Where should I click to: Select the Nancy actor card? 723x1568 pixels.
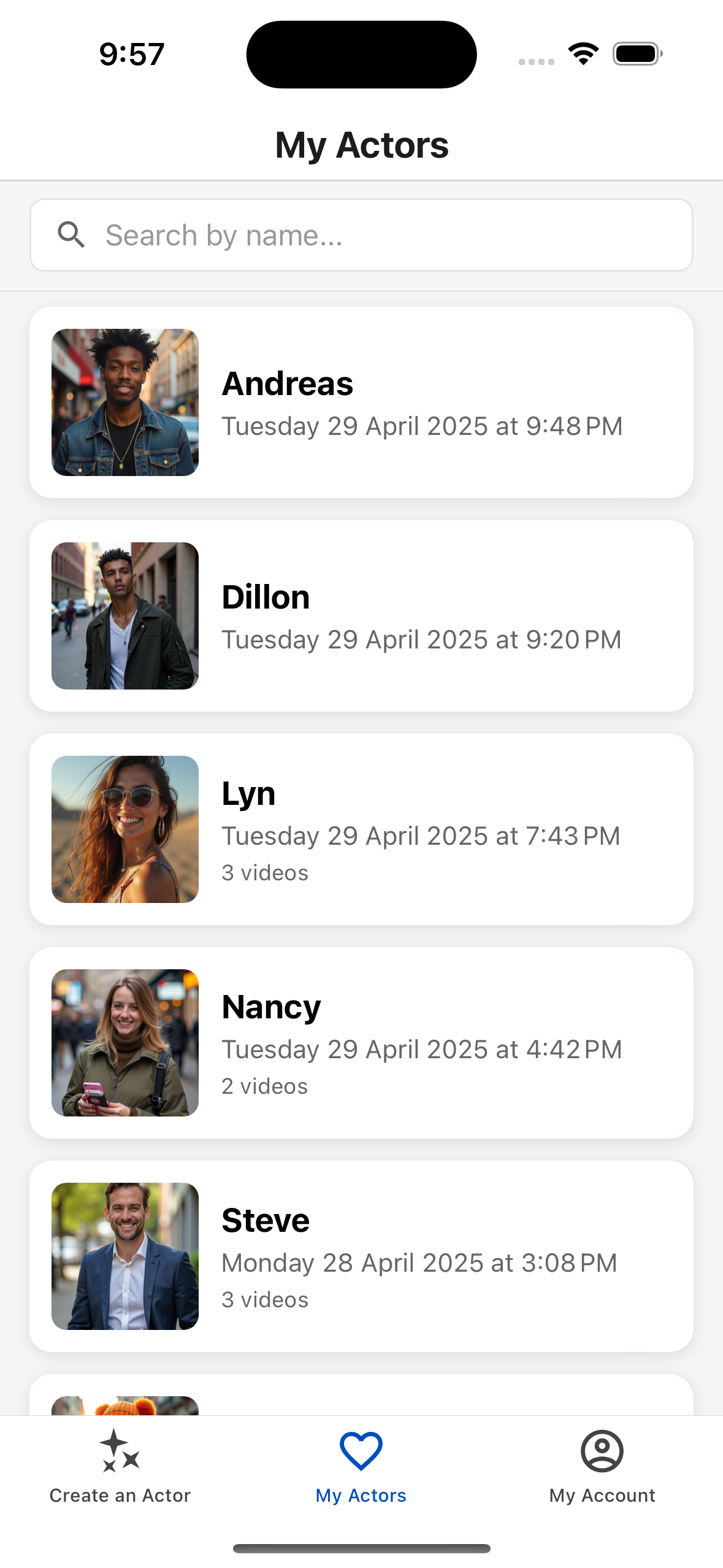pos(361,1043)
